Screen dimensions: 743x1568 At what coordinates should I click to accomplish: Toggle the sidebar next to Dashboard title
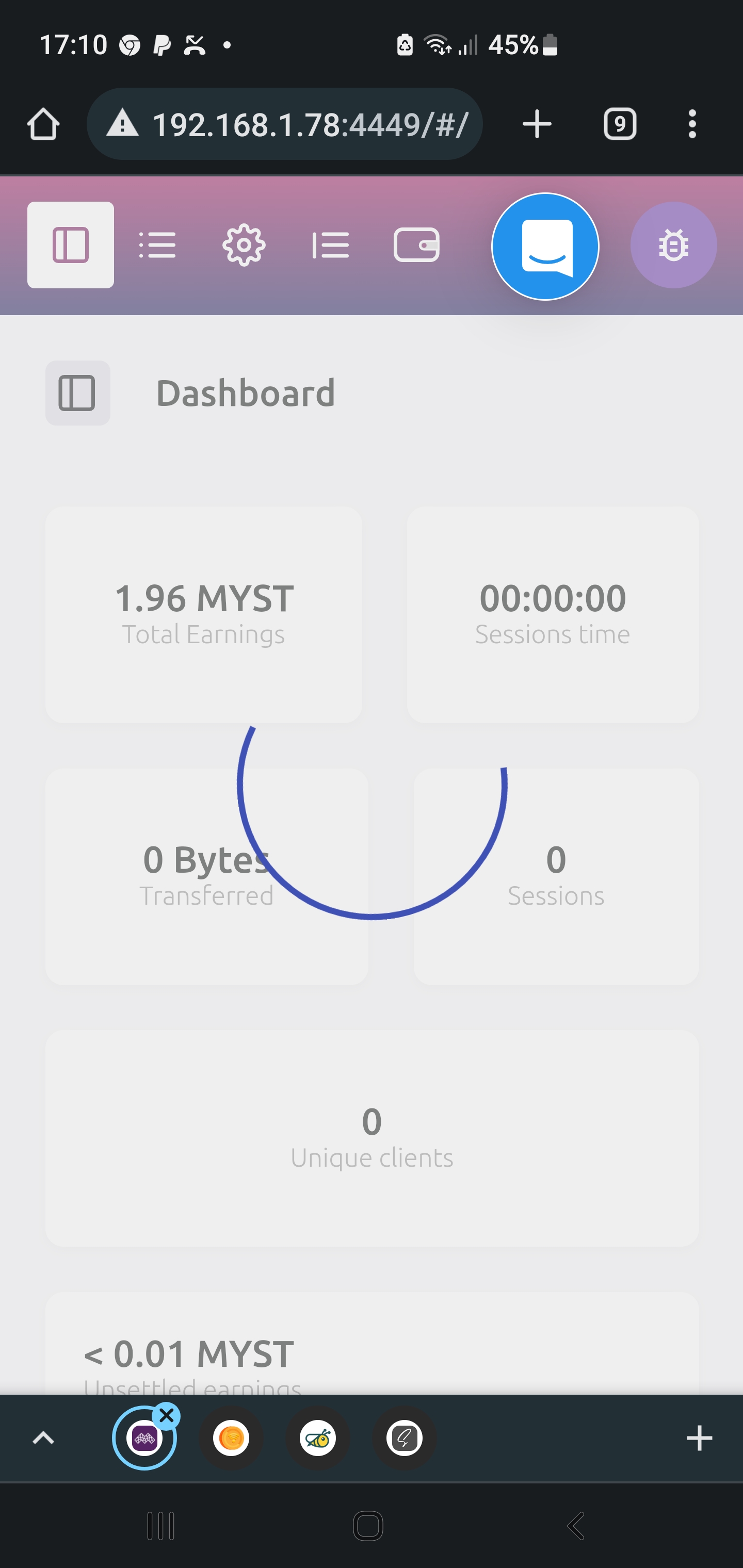[x=77, y=393]
